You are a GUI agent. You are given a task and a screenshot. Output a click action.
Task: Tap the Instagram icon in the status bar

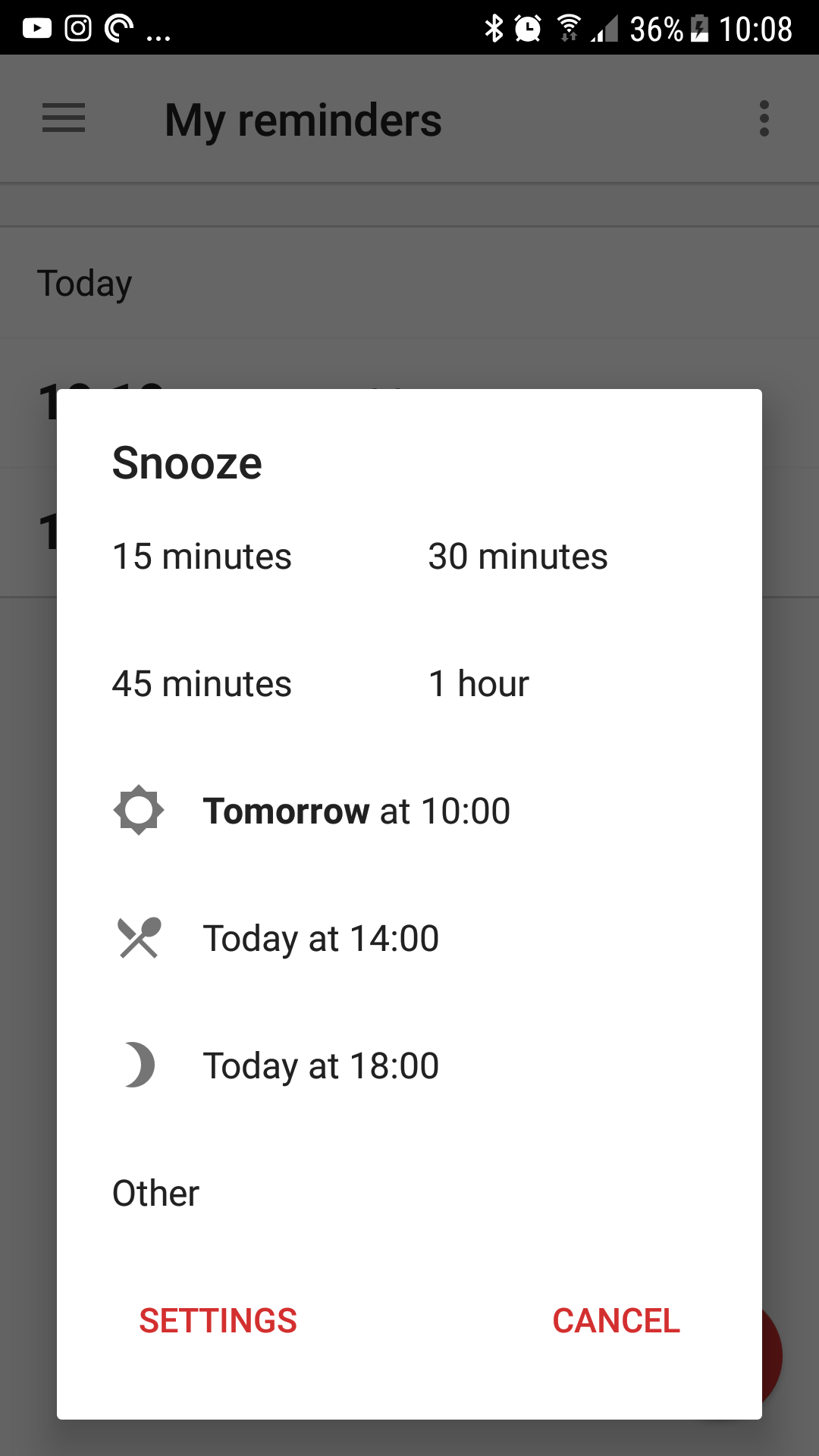tap(78, 29)
